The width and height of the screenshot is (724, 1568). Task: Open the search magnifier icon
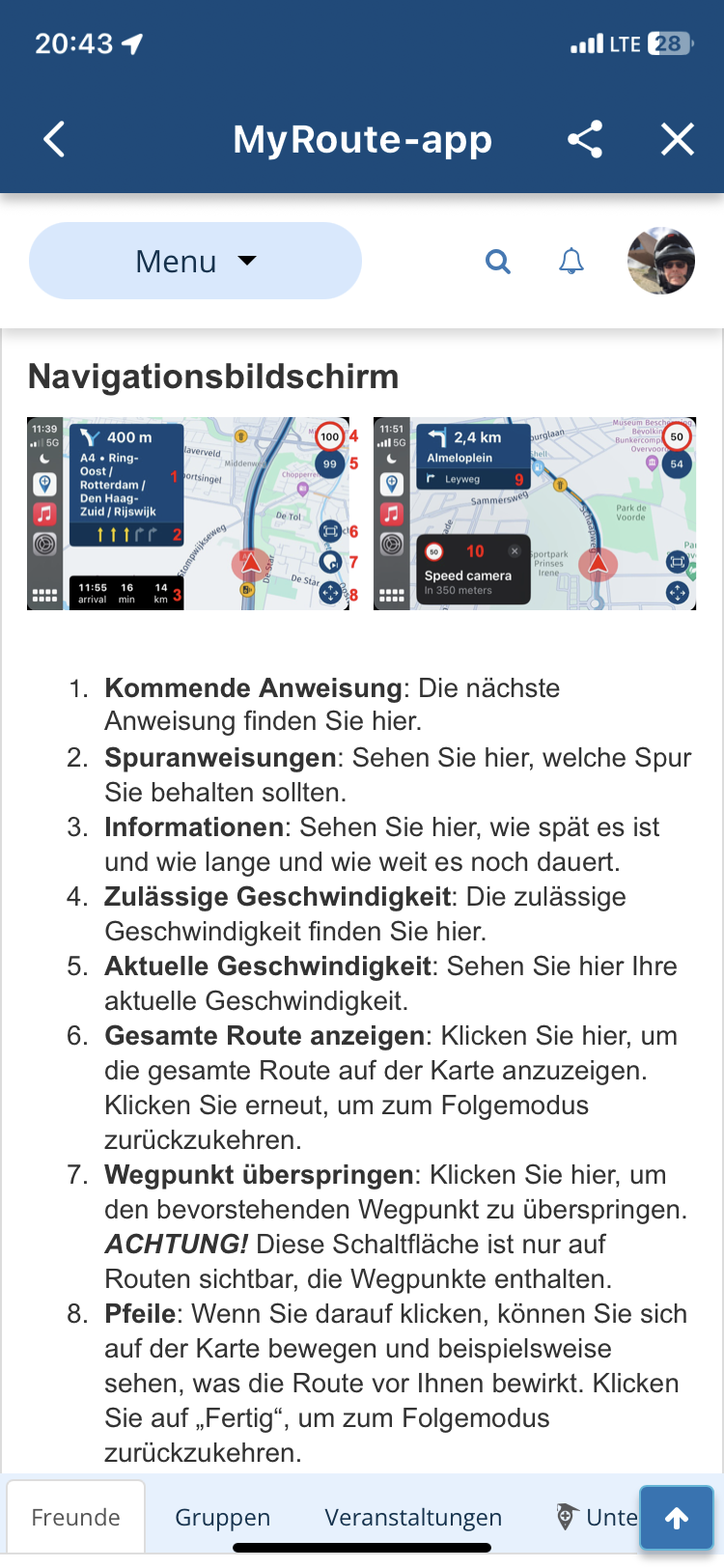click(x=497, y=261)
